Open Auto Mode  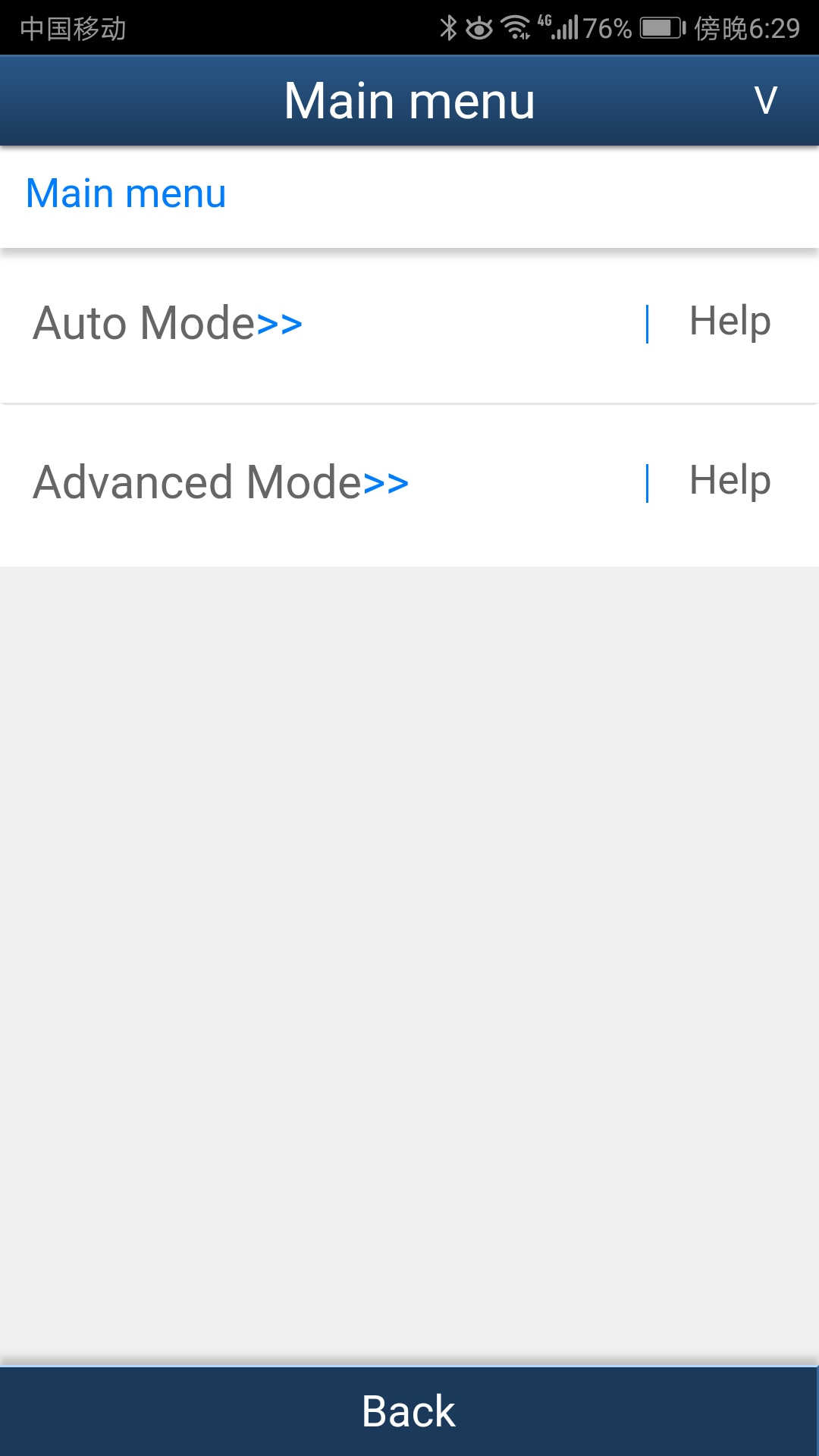coord(168,324)
